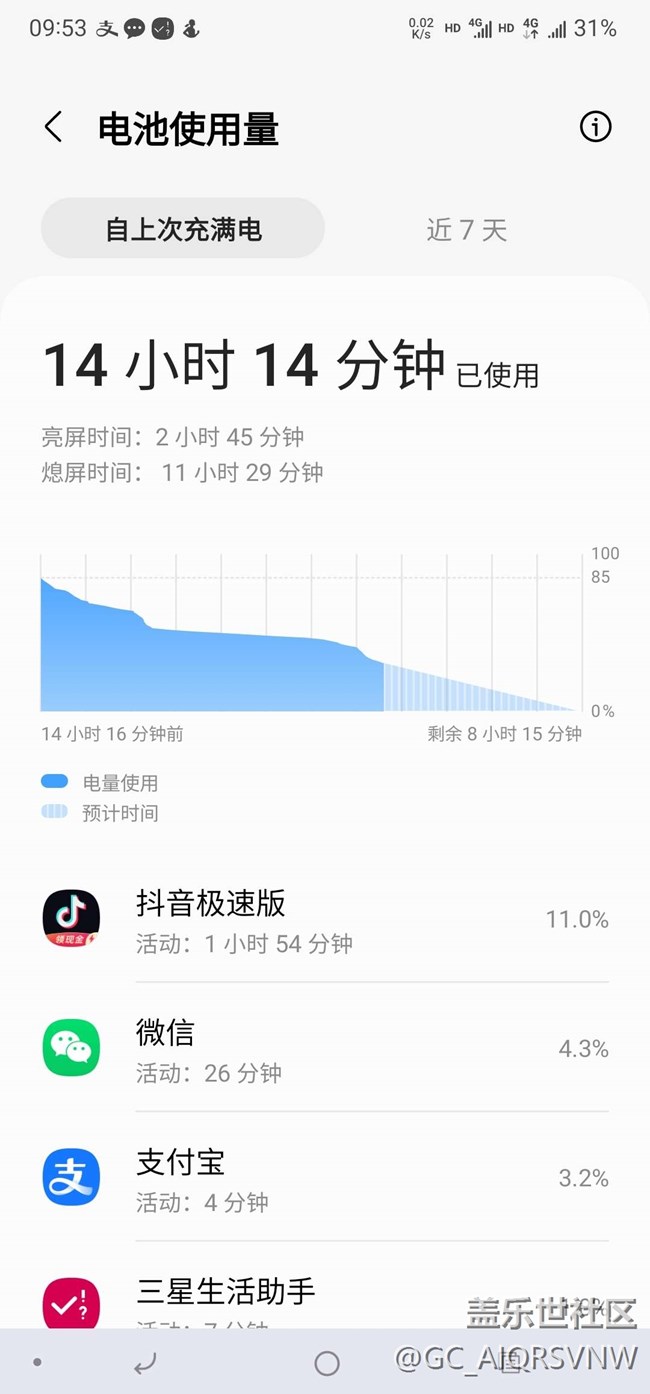
Task: Tap the system home button
Action: point(326,1363)
